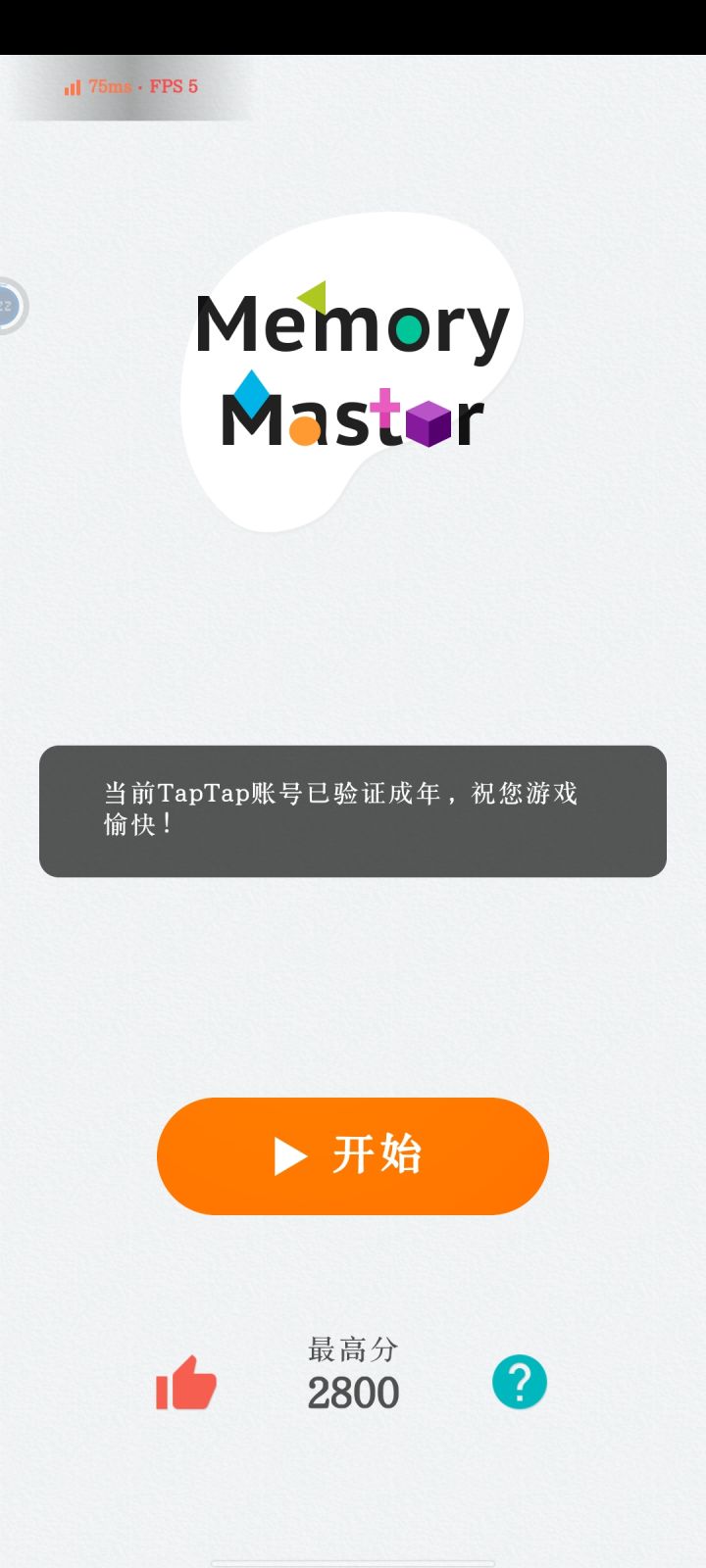
Task: Tap the 75ms latency readout
Action: (x=109, y=86)
